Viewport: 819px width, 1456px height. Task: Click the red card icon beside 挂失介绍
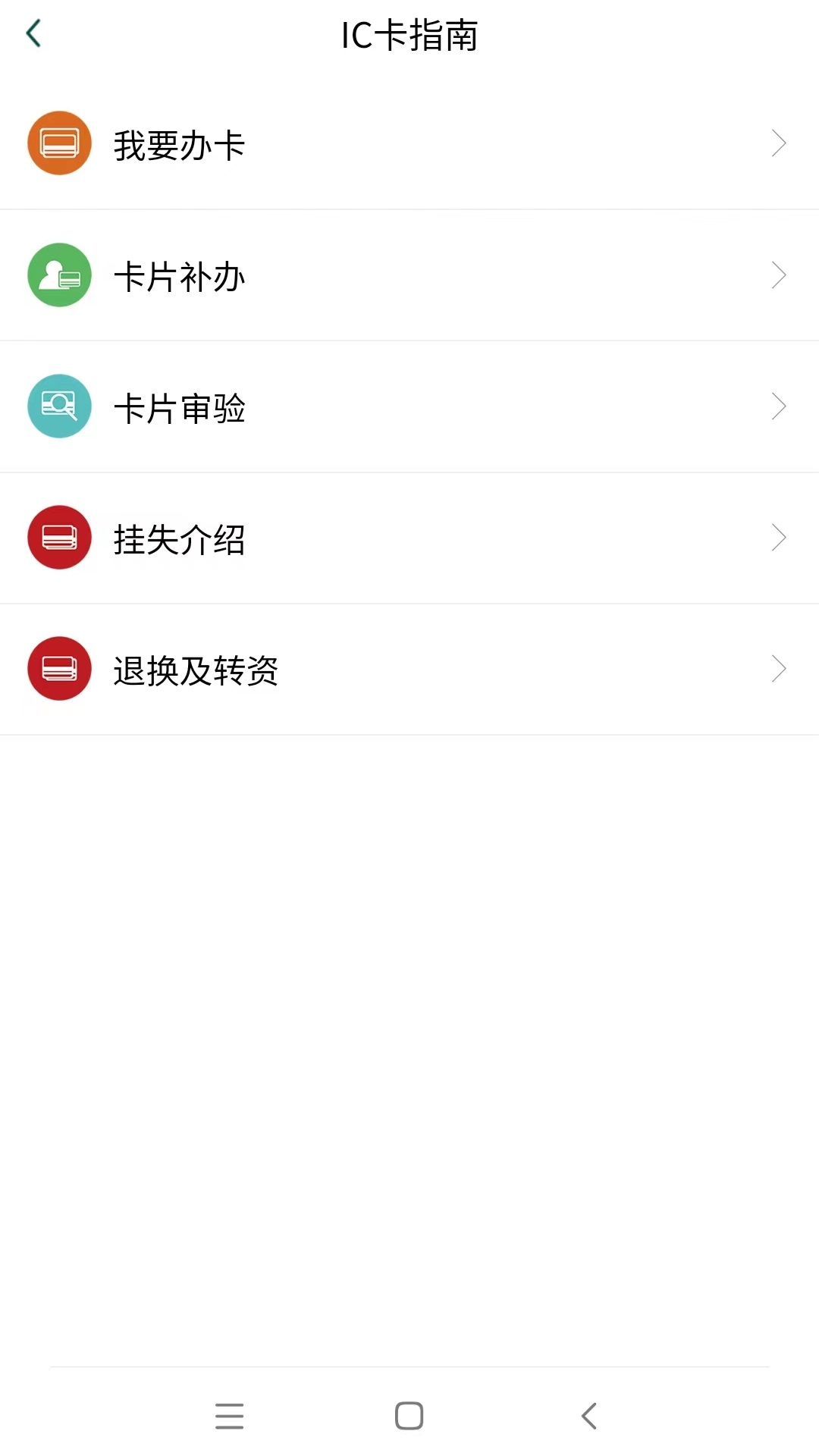pyautogui.click(x=59, y=537)
